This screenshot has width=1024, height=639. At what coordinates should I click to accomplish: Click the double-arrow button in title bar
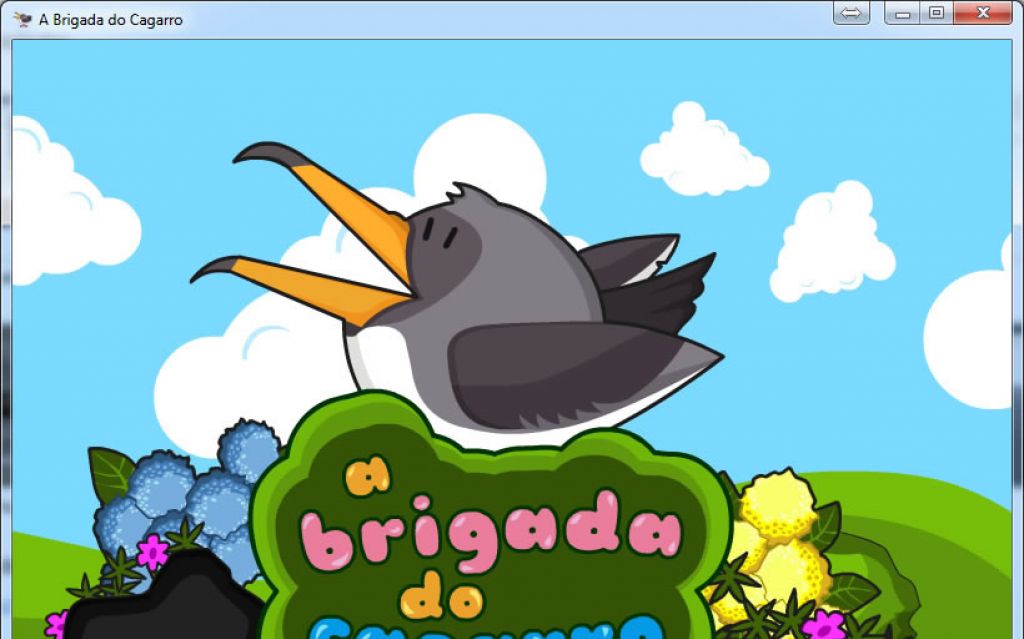point(851,12)
